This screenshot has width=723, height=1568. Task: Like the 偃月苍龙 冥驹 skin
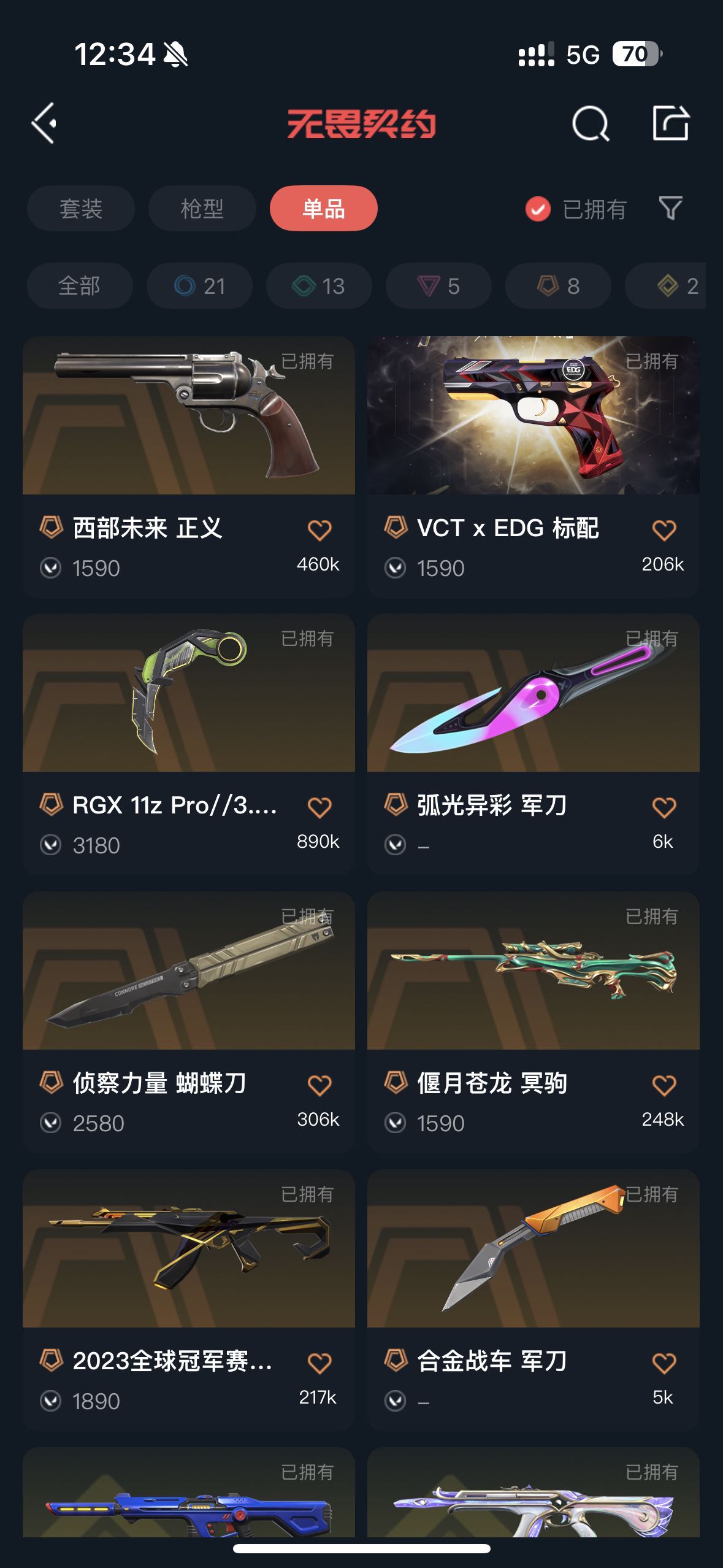click(664, 1085)
